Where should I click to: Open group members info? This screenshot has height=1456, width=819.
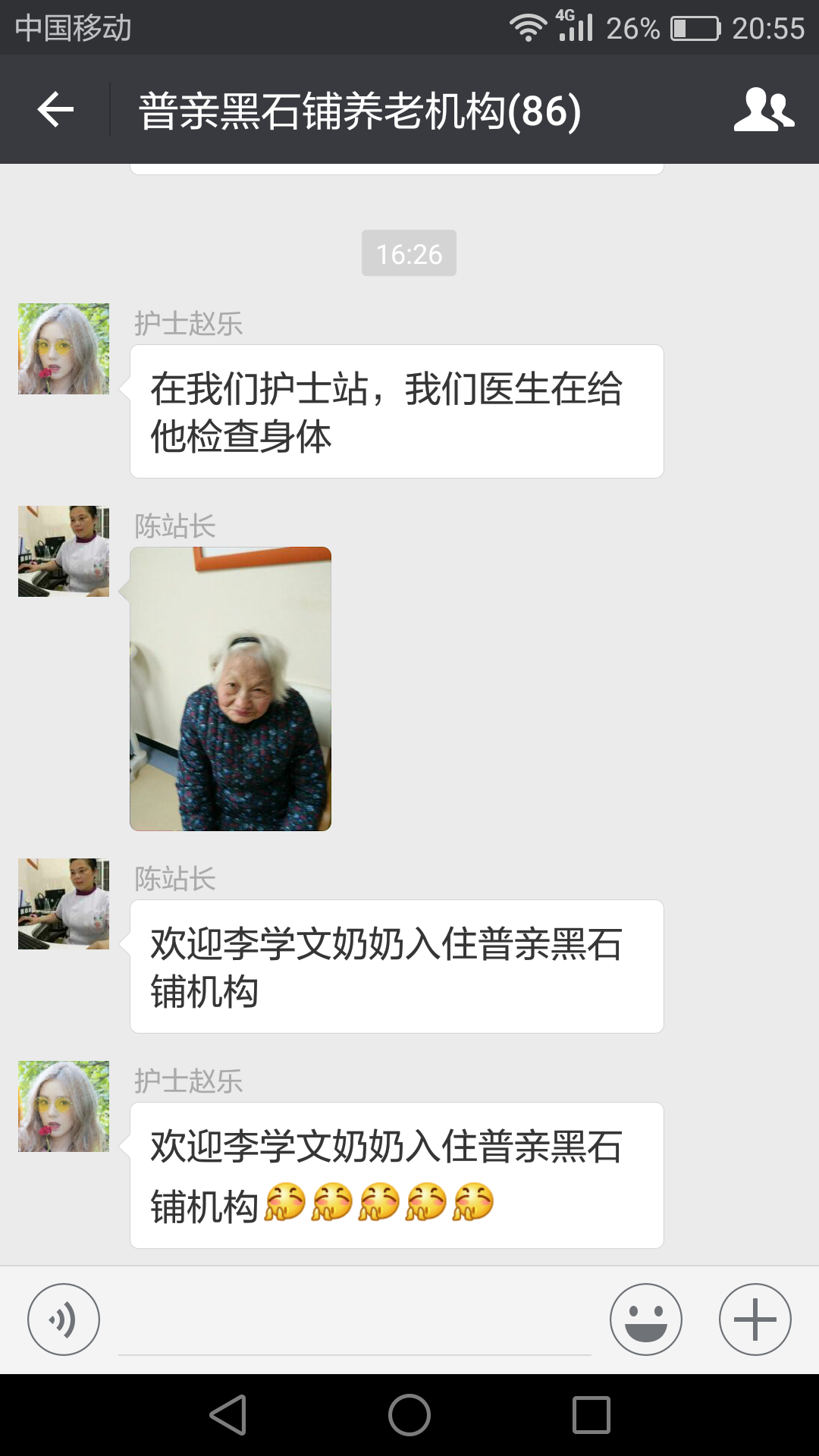(763, 111)
